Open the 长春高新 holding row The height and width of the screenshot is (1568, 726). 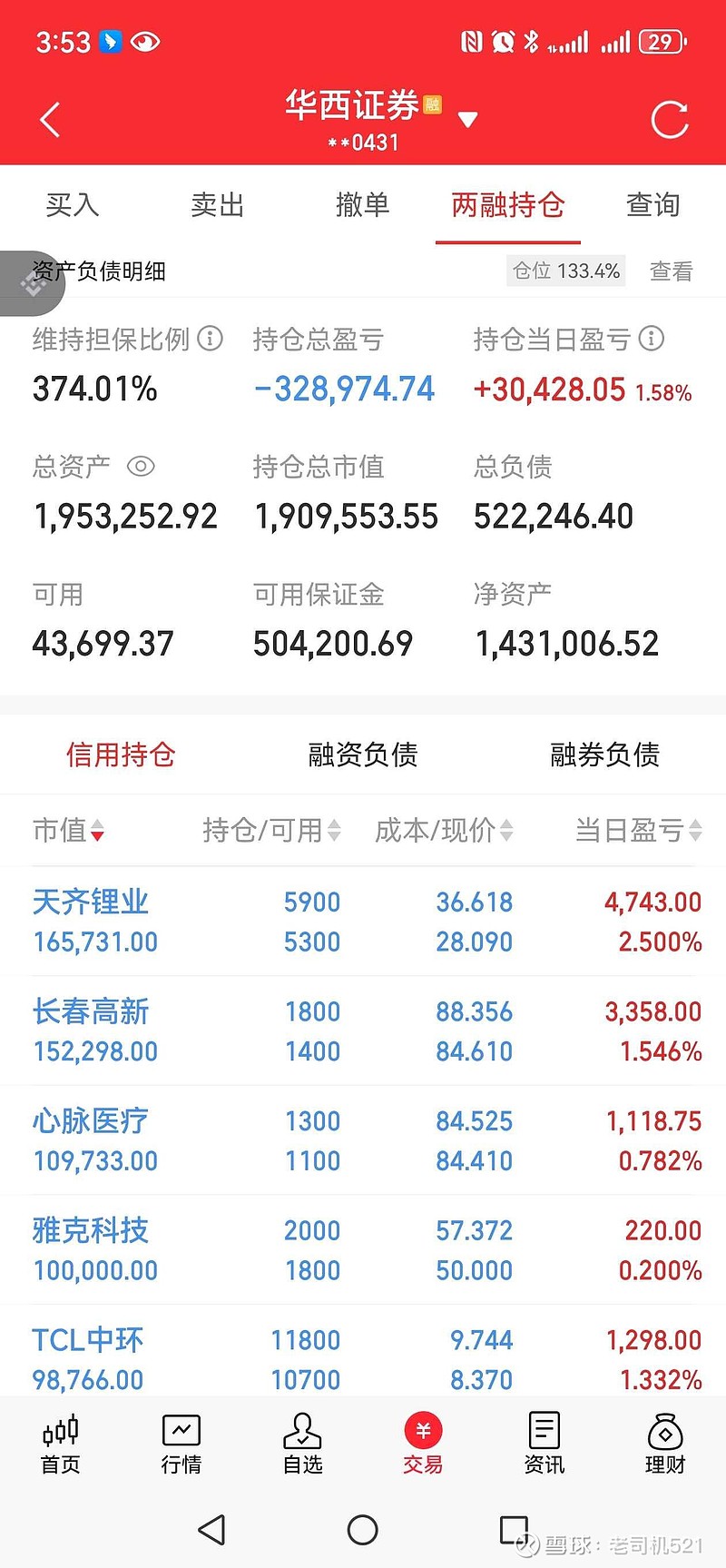(x=363, y=1031)
